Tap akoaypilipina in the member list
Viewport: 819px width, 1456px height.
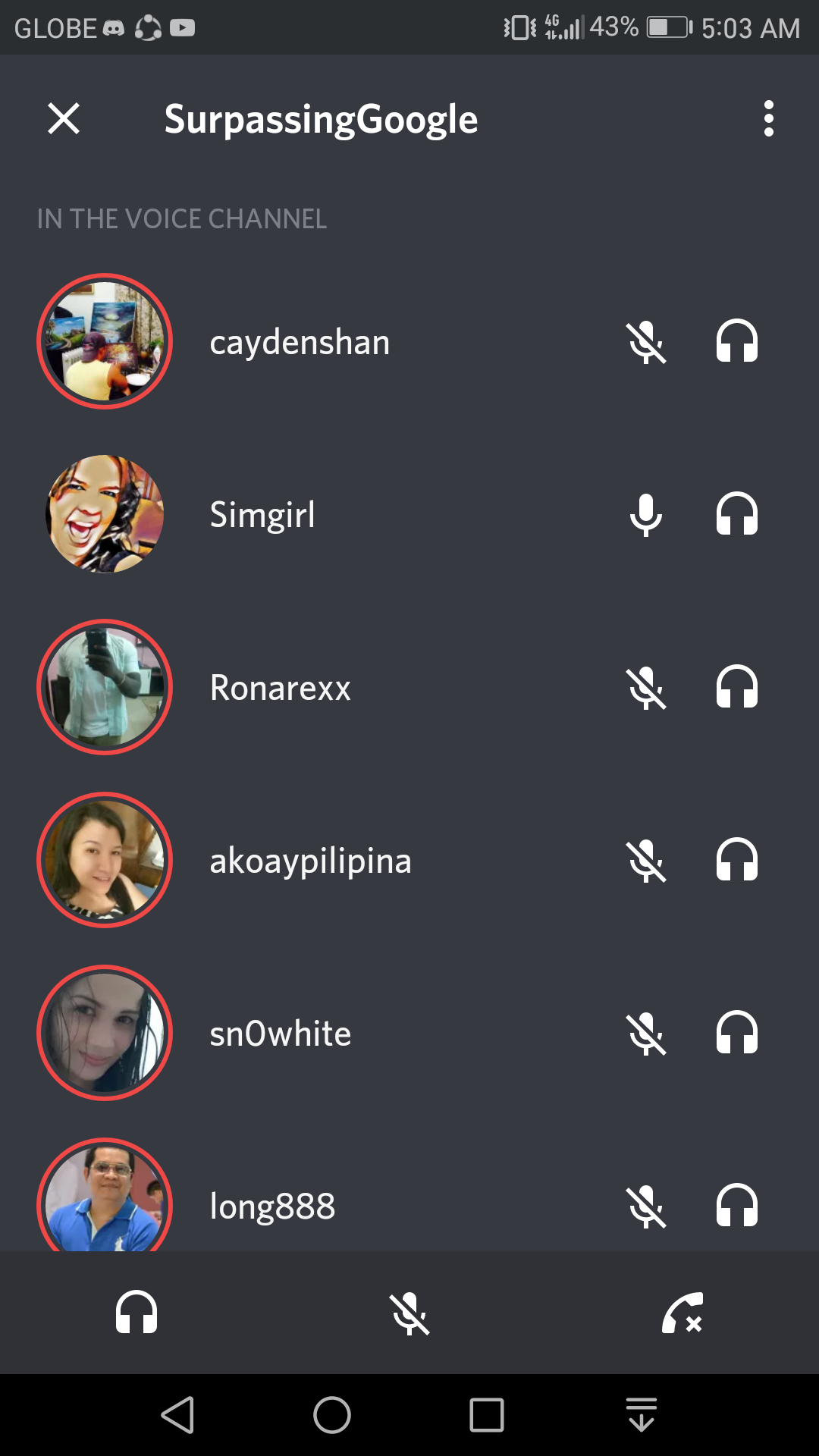pyautogui.click(x=409, y=860)
